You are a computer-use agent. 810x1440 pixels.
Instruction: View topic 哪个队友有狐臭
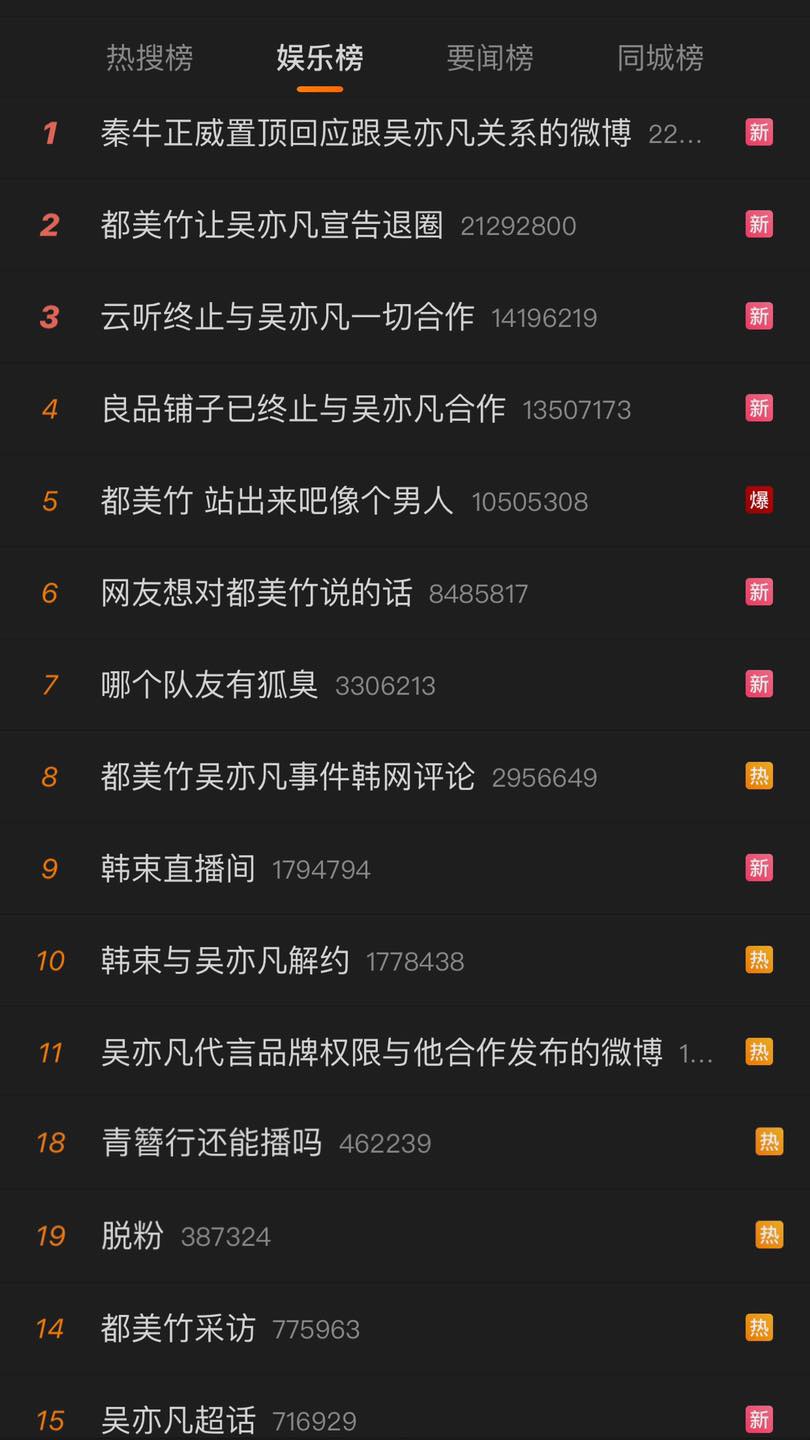pyautogui.click(x=209, y=685)
